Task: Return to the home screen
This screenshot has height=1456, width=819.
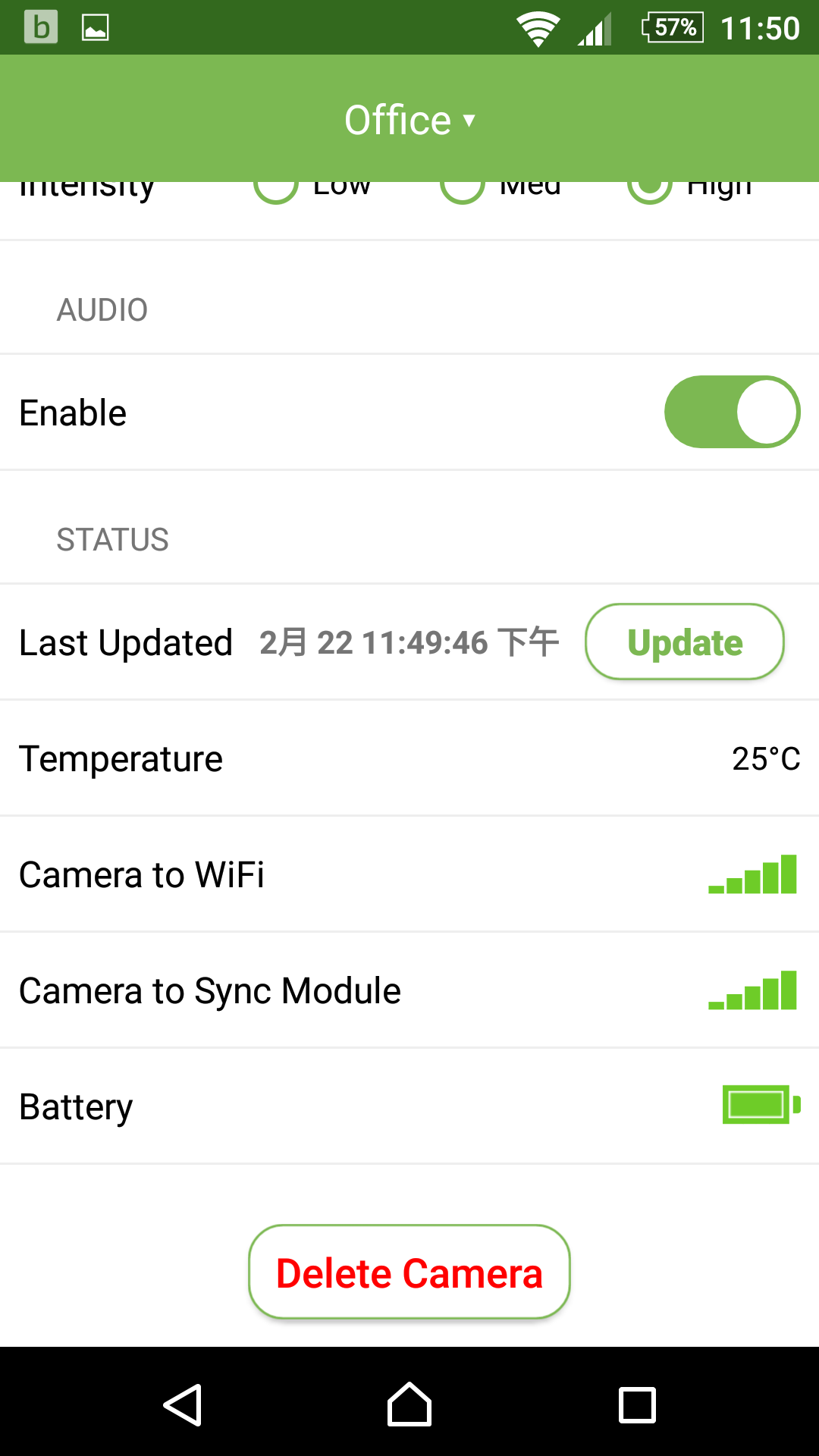Action: (x=409, y=1404)
